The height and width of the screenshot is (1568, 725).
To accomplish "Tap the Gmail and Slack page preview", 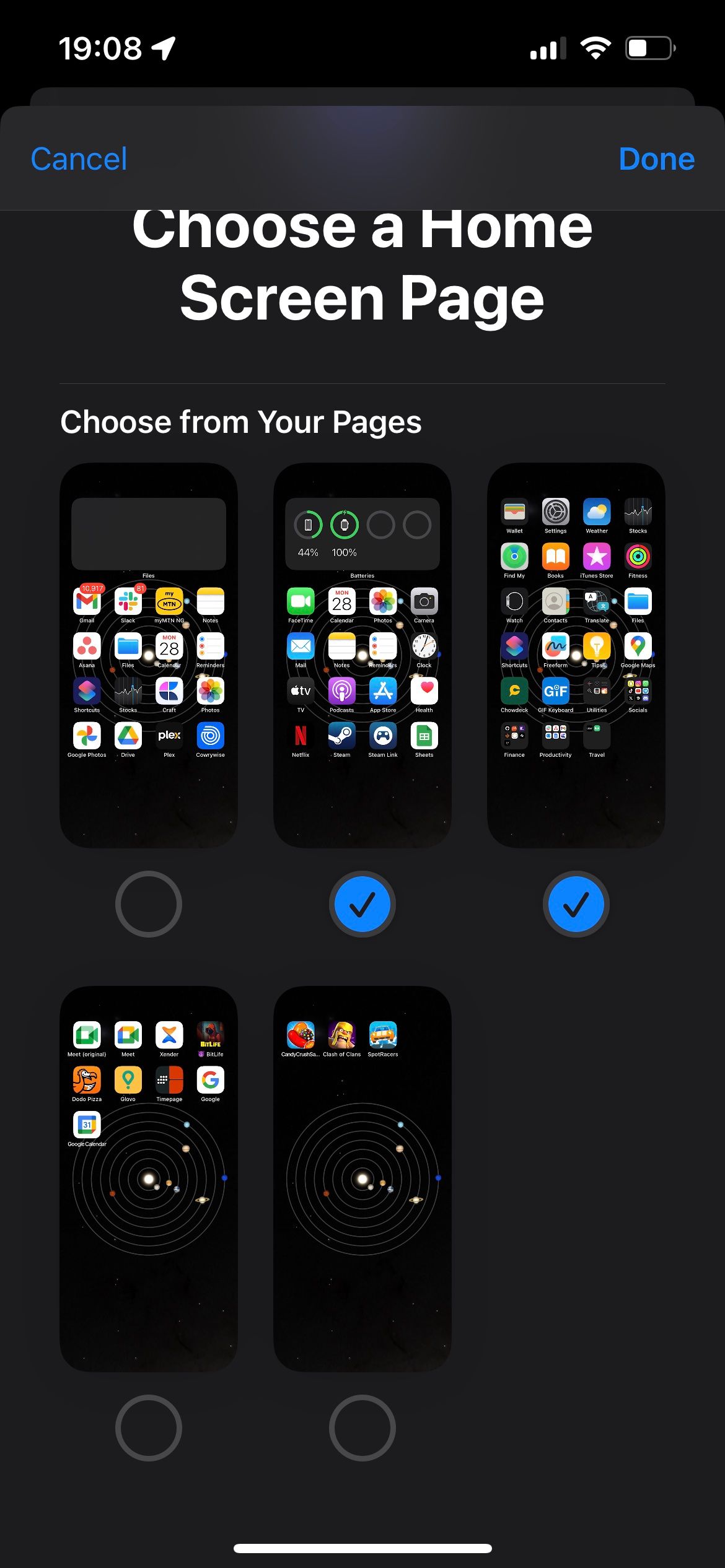I will click(149, 655).
